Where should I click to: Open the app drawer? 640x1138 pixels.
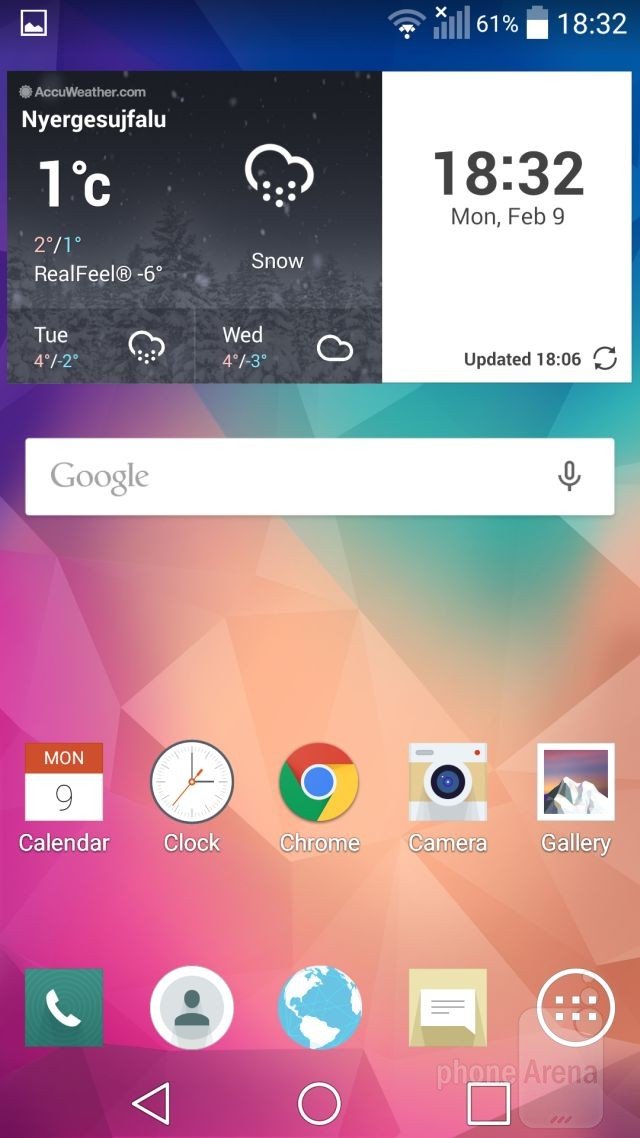575,1007
